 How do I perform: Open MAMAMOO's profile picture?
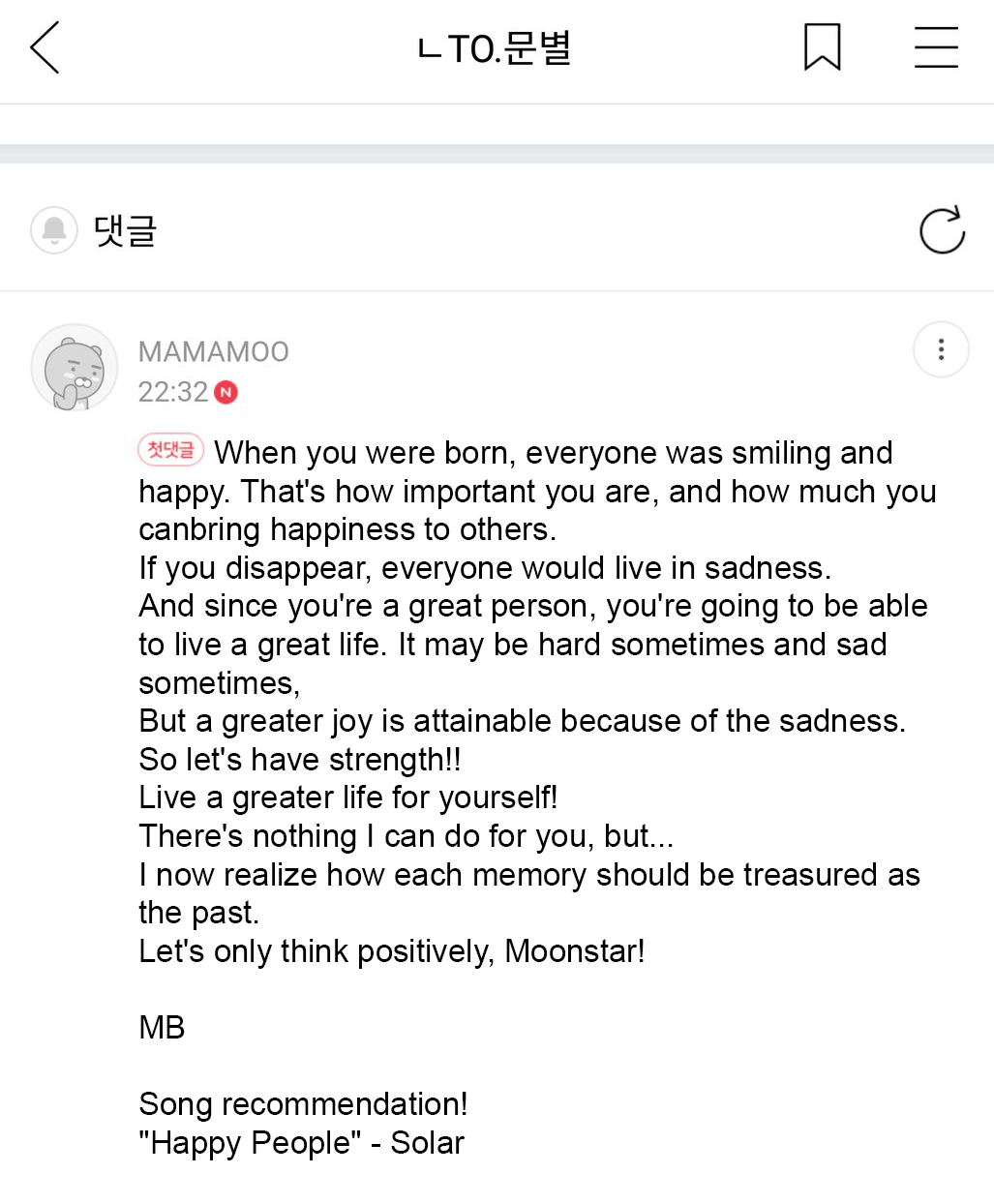75,369
